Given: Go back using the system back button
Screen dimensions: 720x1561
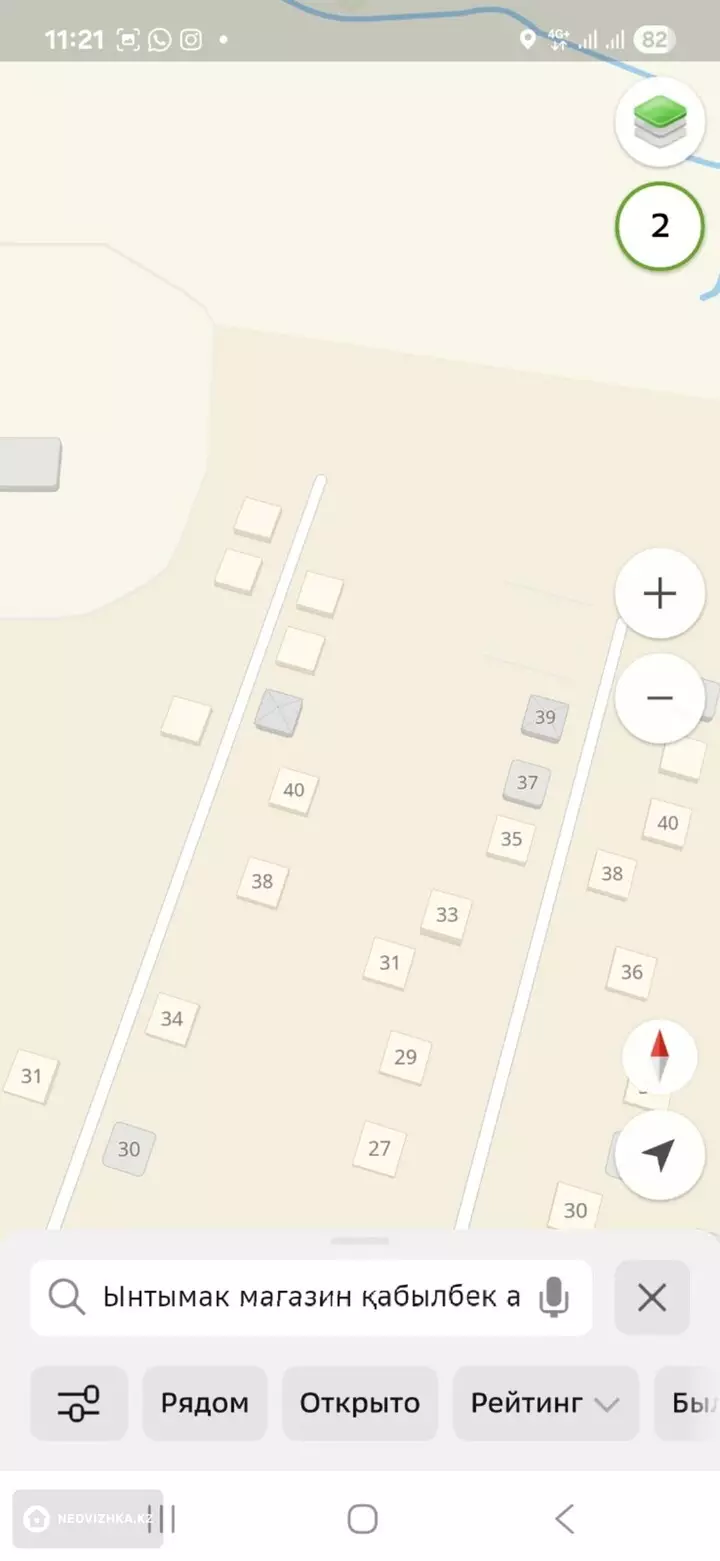Looking at the screenshot, I should point(564,1519).
